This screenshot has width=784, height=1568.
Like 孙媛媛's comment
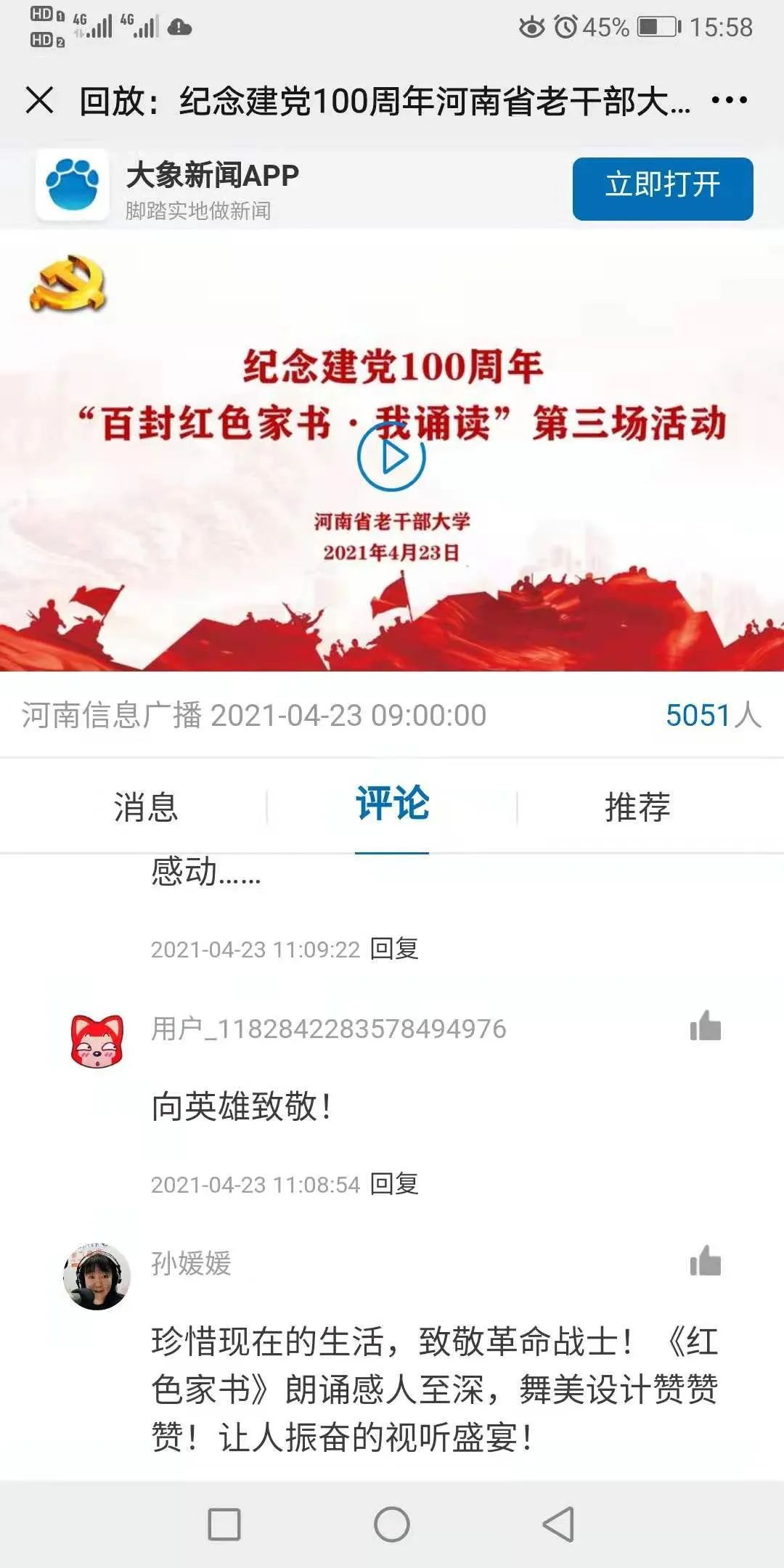(705, 1262)
